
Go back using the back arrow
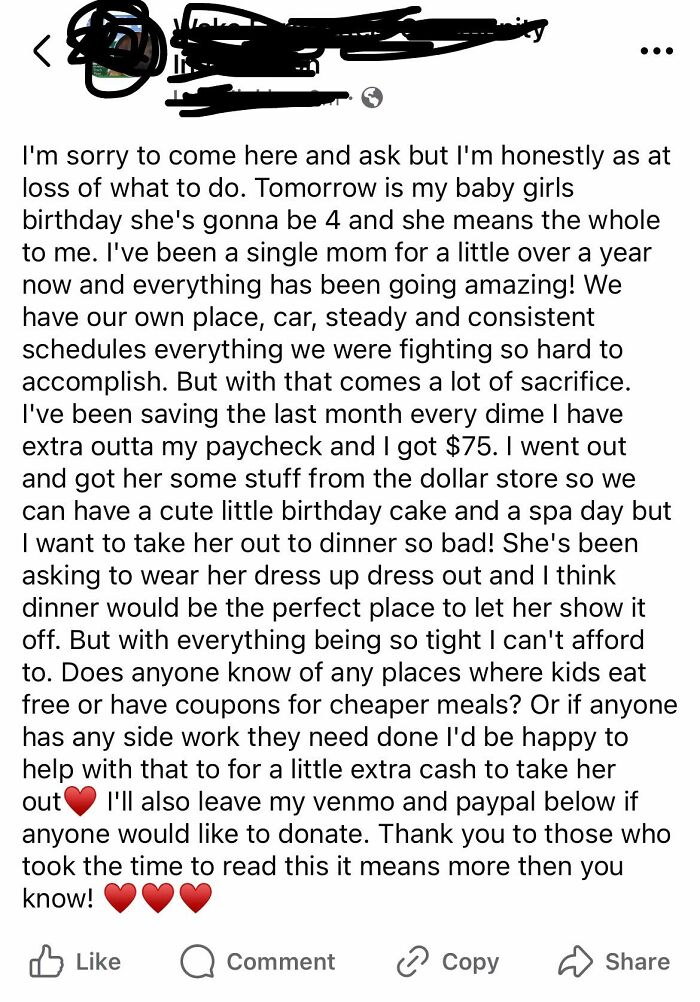[42, 51]
